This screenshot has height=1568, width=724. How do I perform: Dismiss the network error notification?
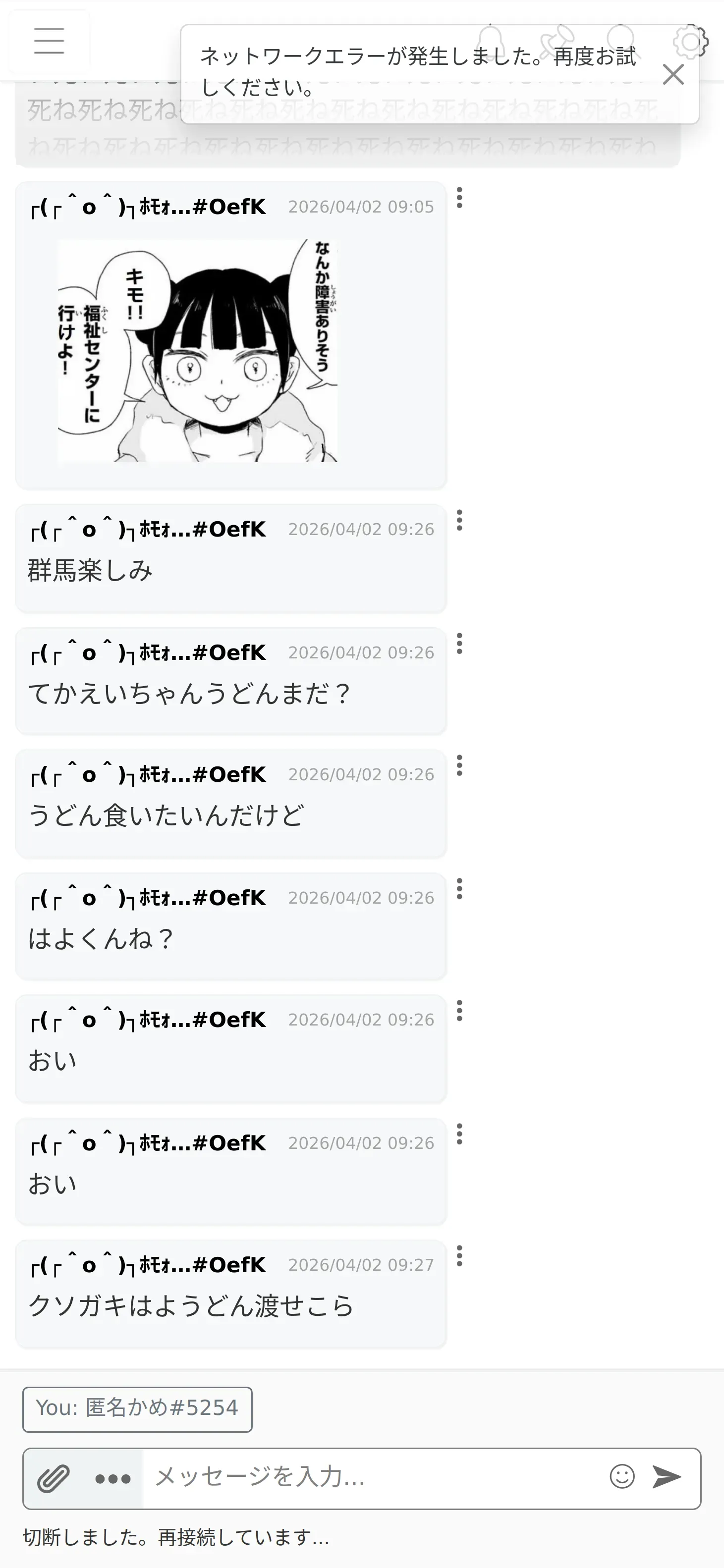pyautogui.click(x=673, y=74)
